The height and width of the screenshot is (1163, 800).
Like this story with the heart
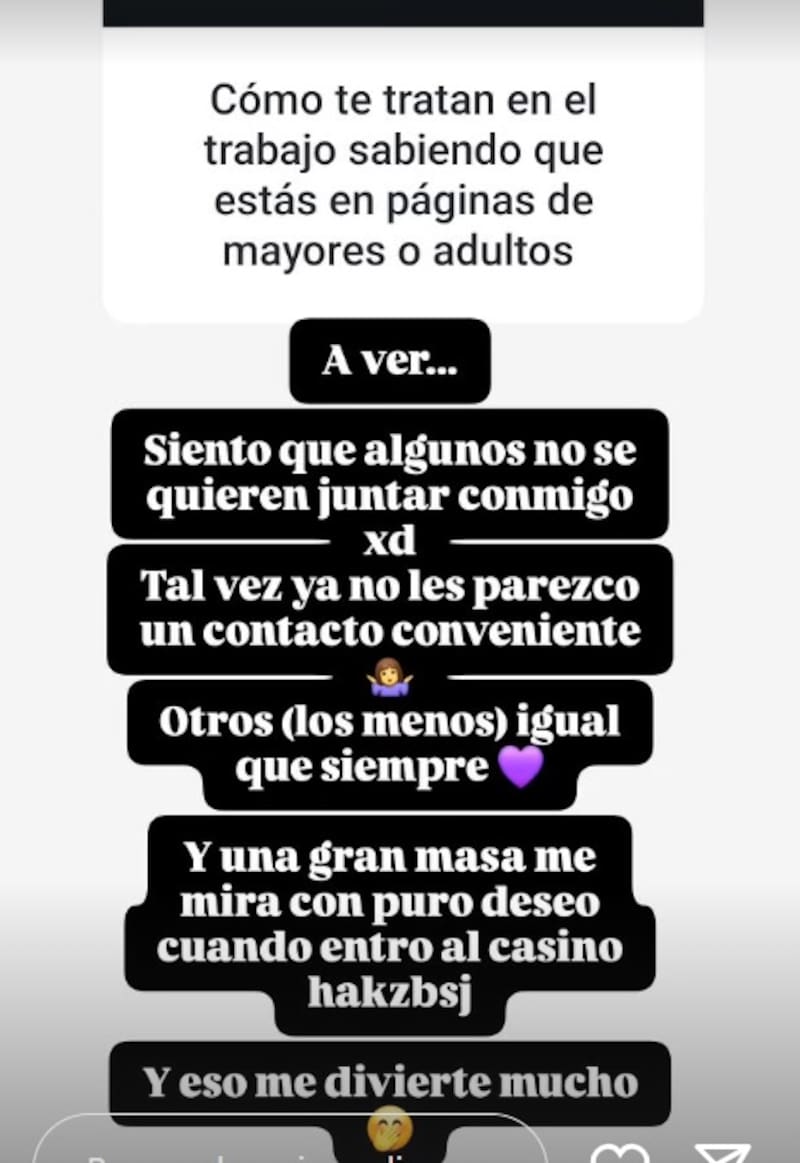pyautogui.click(x=620, y=1153)
